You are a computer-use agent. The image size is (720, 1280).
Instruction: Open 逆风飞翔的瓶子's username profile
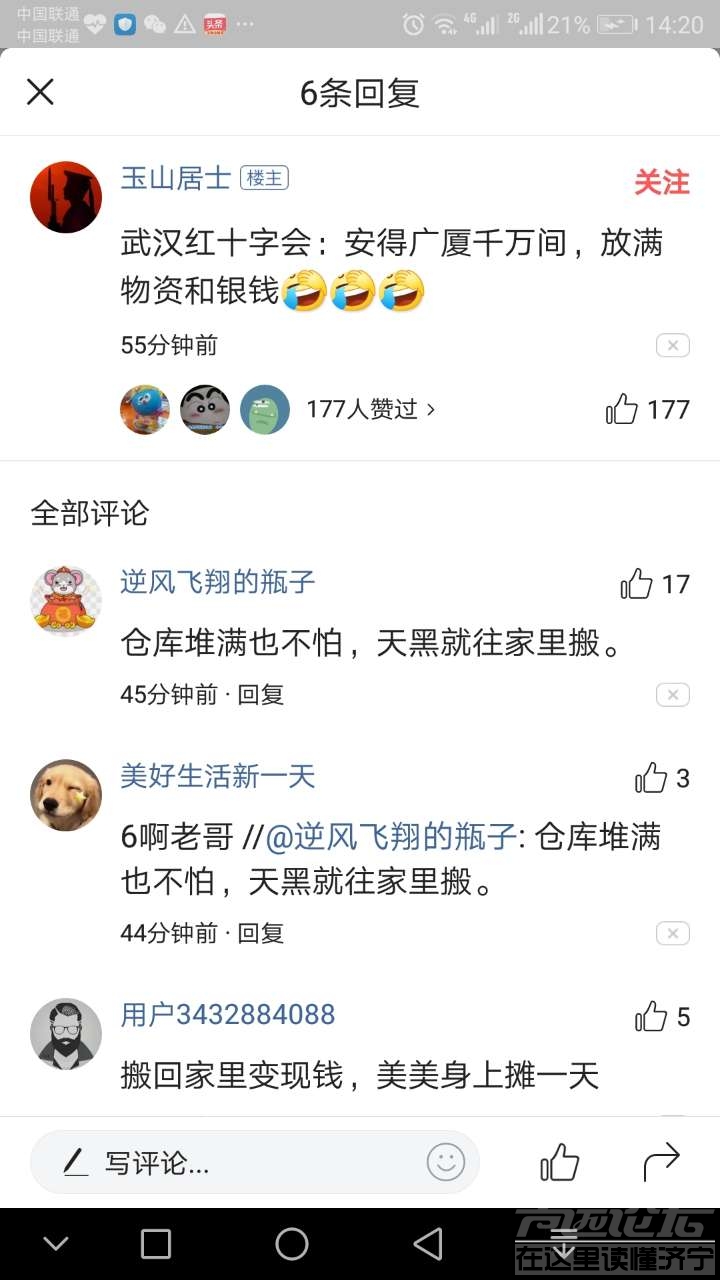coord(218,581)
